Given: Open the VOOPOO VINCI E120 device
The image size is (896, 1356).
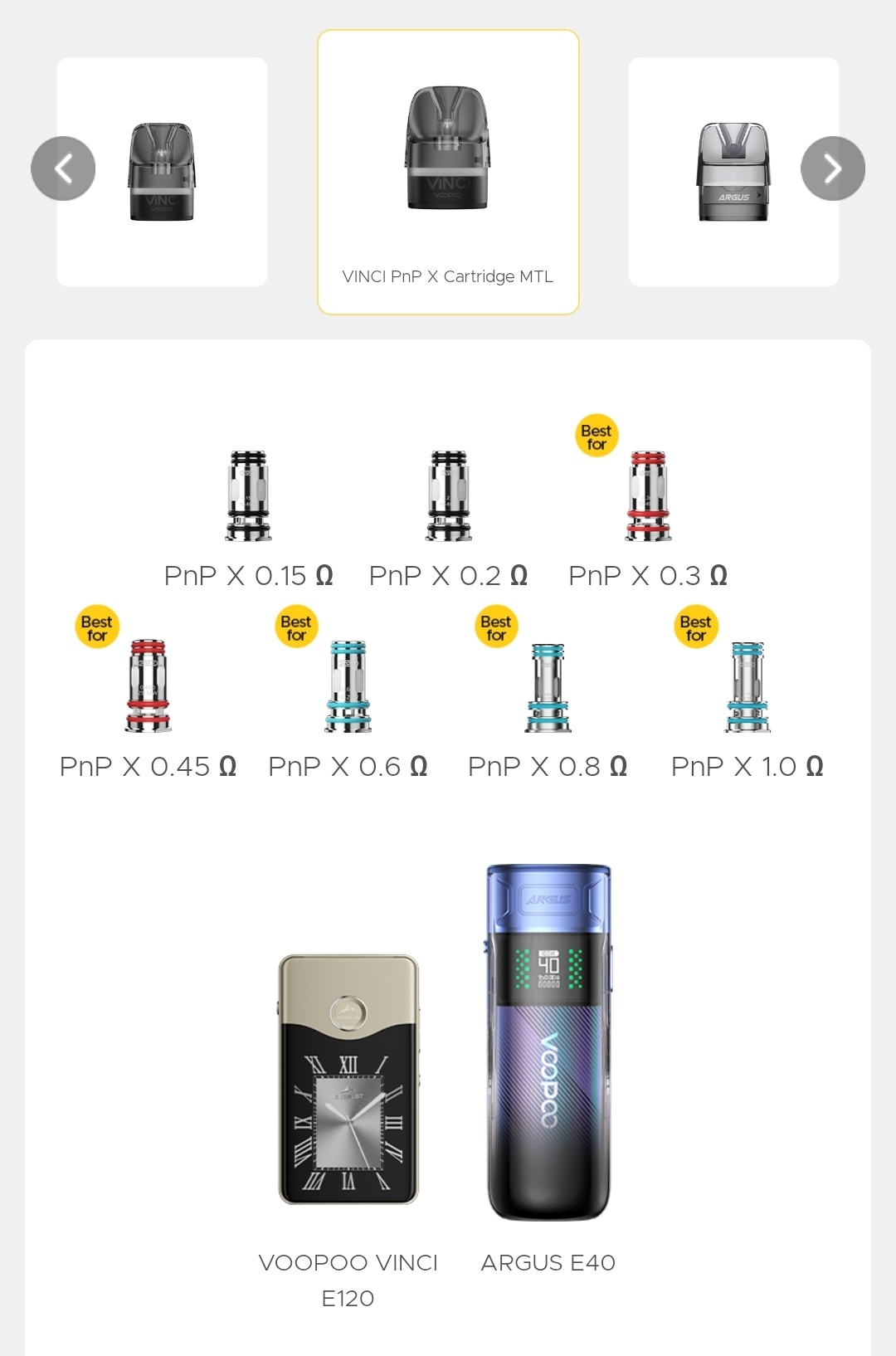Looking at the screenshot, I should point(348,1079).
